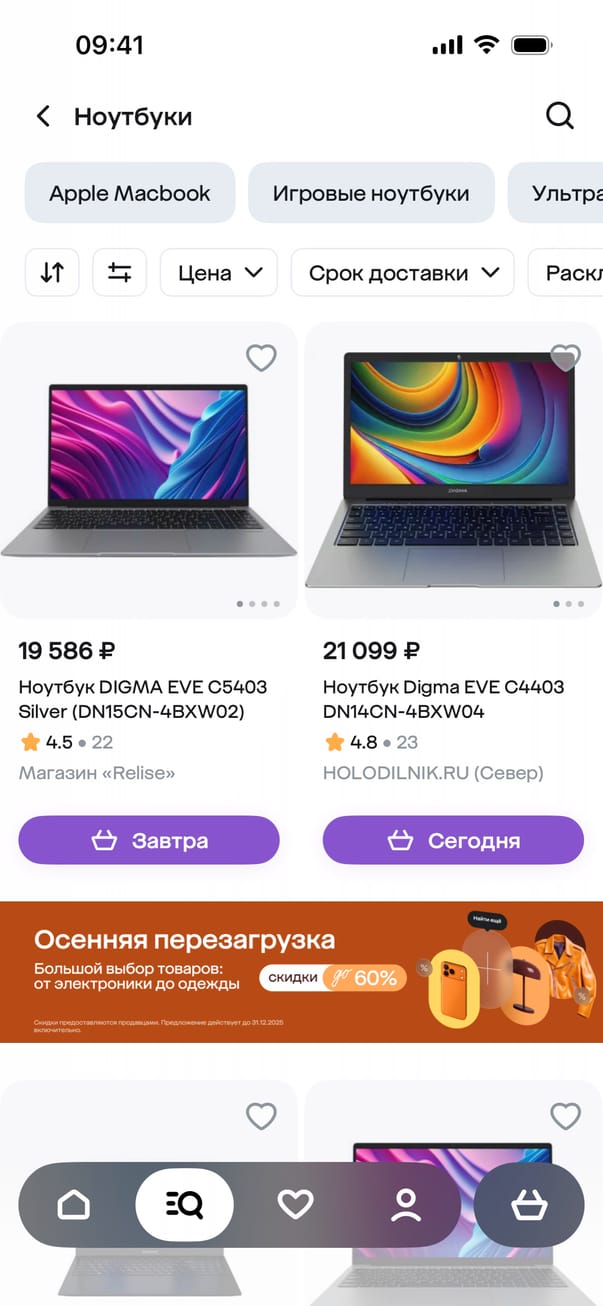The width and height of the screenshot is (603, 1306).
Task: Expand the Срок доставки dropdown
Action: [402, 272]
